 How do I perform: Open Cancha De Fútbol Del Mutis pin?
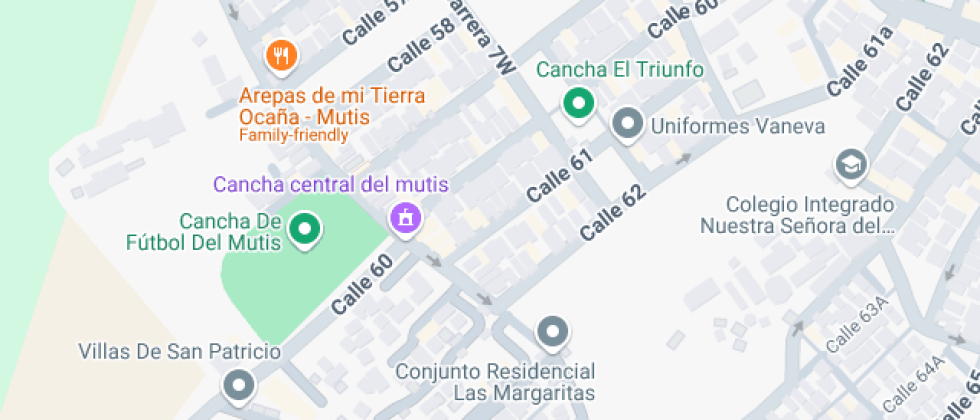click(304, 230)
